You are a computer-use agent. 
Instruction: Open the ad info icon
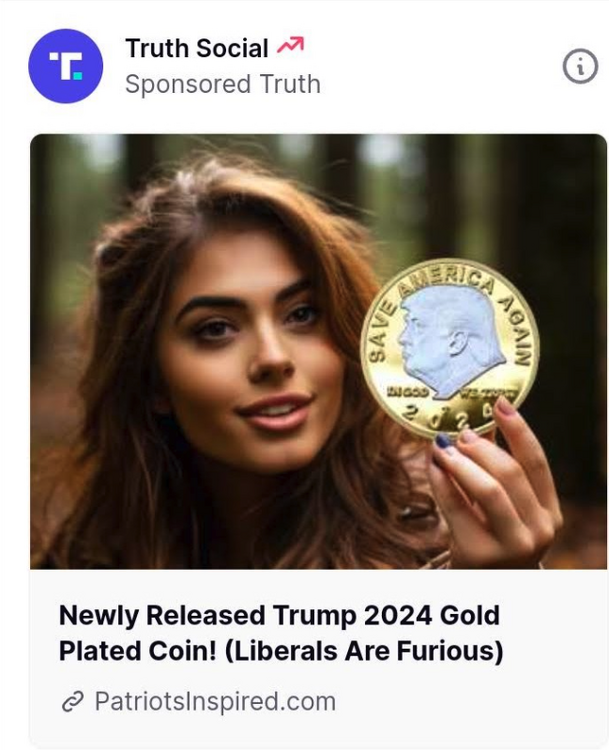(580, 67)
